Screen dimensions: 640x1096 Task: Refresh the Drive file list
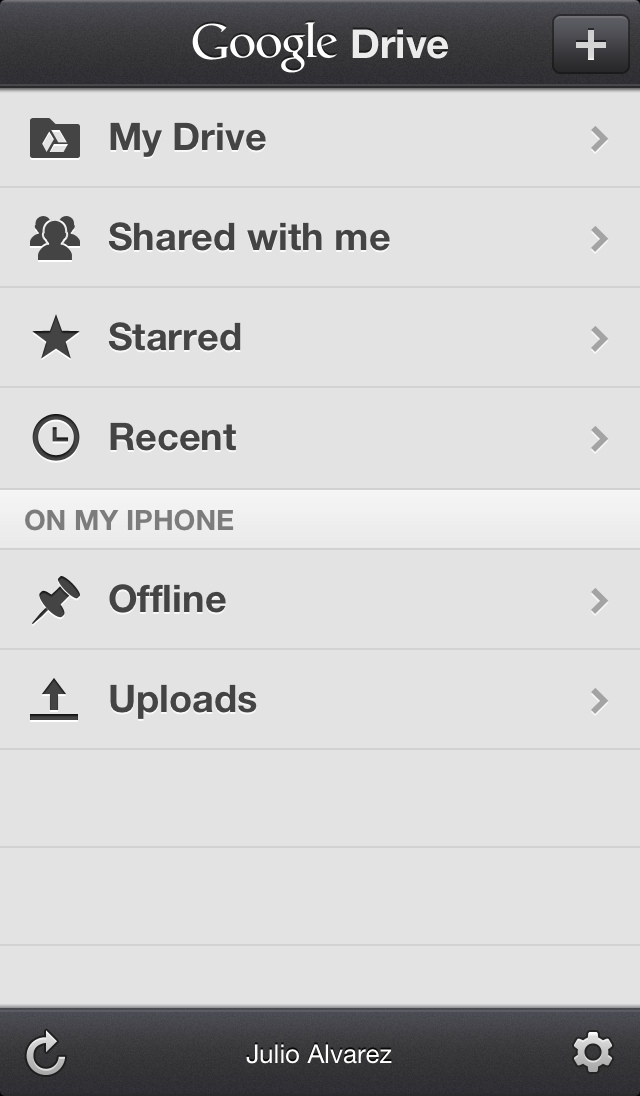(x=45, y=1054)
